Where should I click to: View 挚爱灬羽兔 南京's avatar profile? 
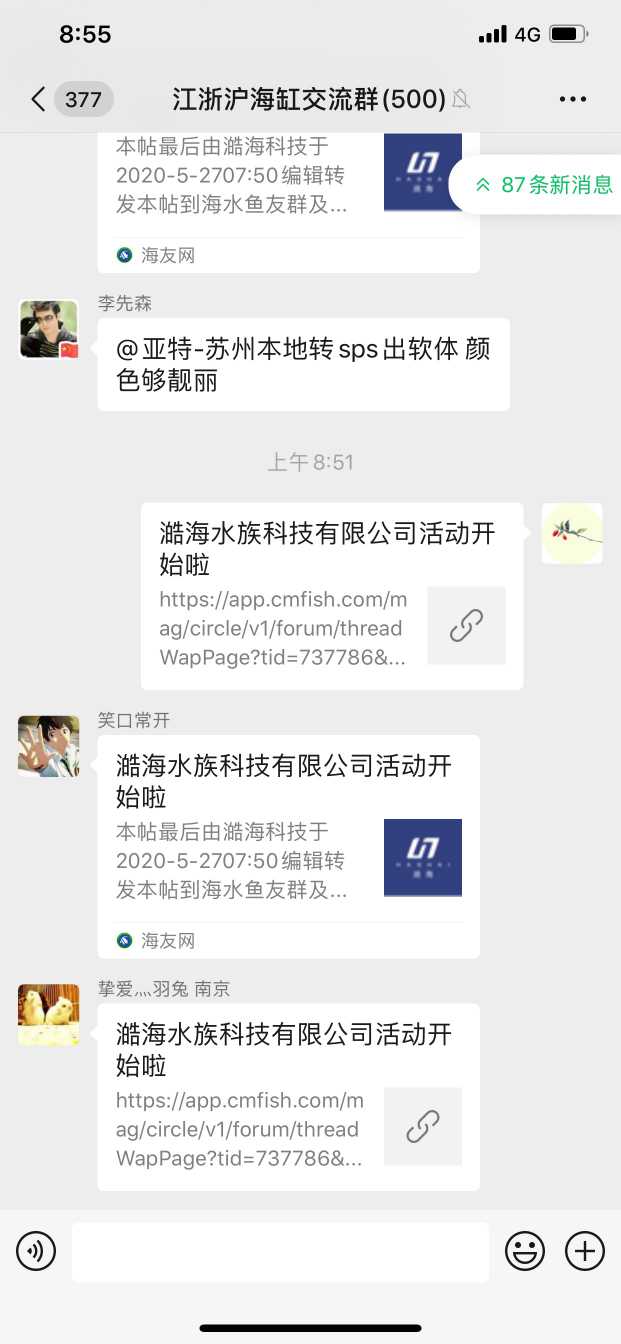click(x=49, y=1015)
